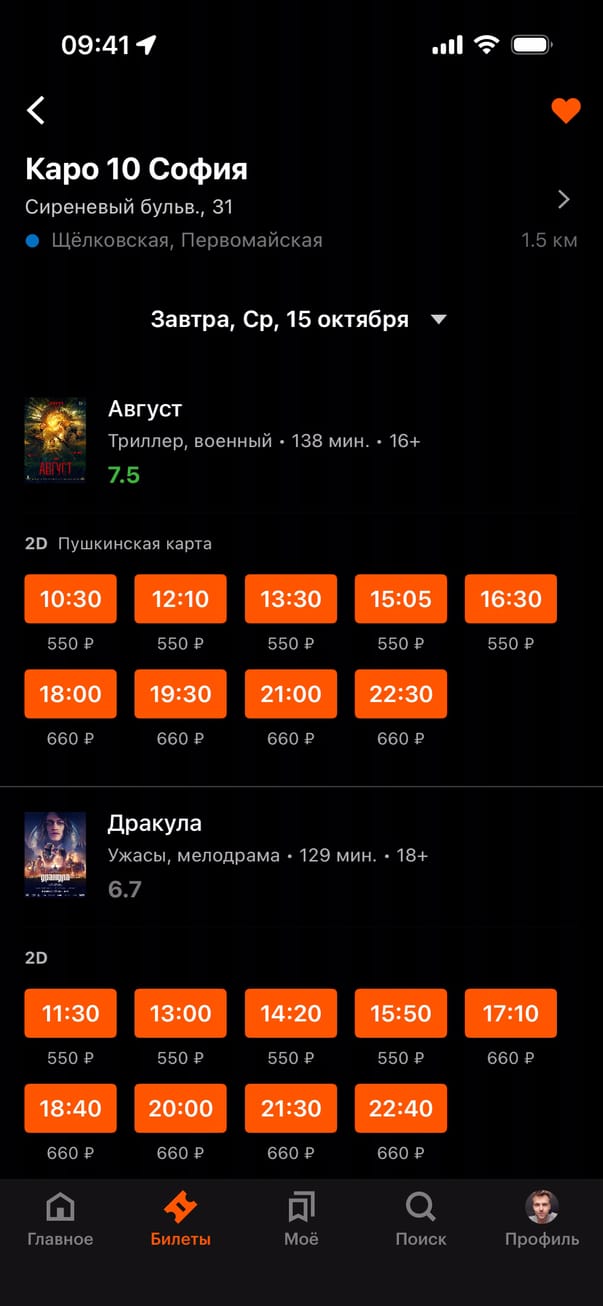Image resolution: width=603 pixels, height=1306 pixels.
Task: Choose the 13:30 Август session
Action: click(291, 599)
